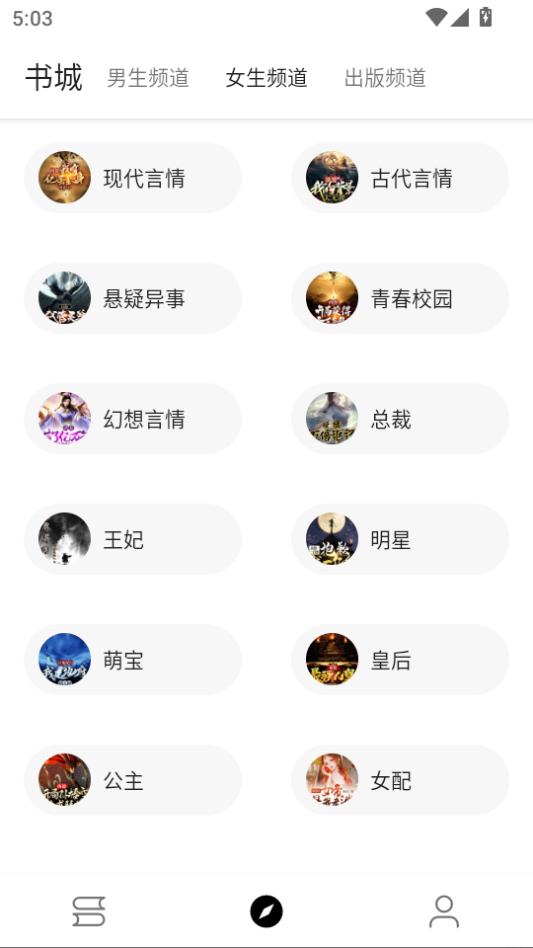
Task: Select the 女生频道 tab
Action: (x=266, y=78)
